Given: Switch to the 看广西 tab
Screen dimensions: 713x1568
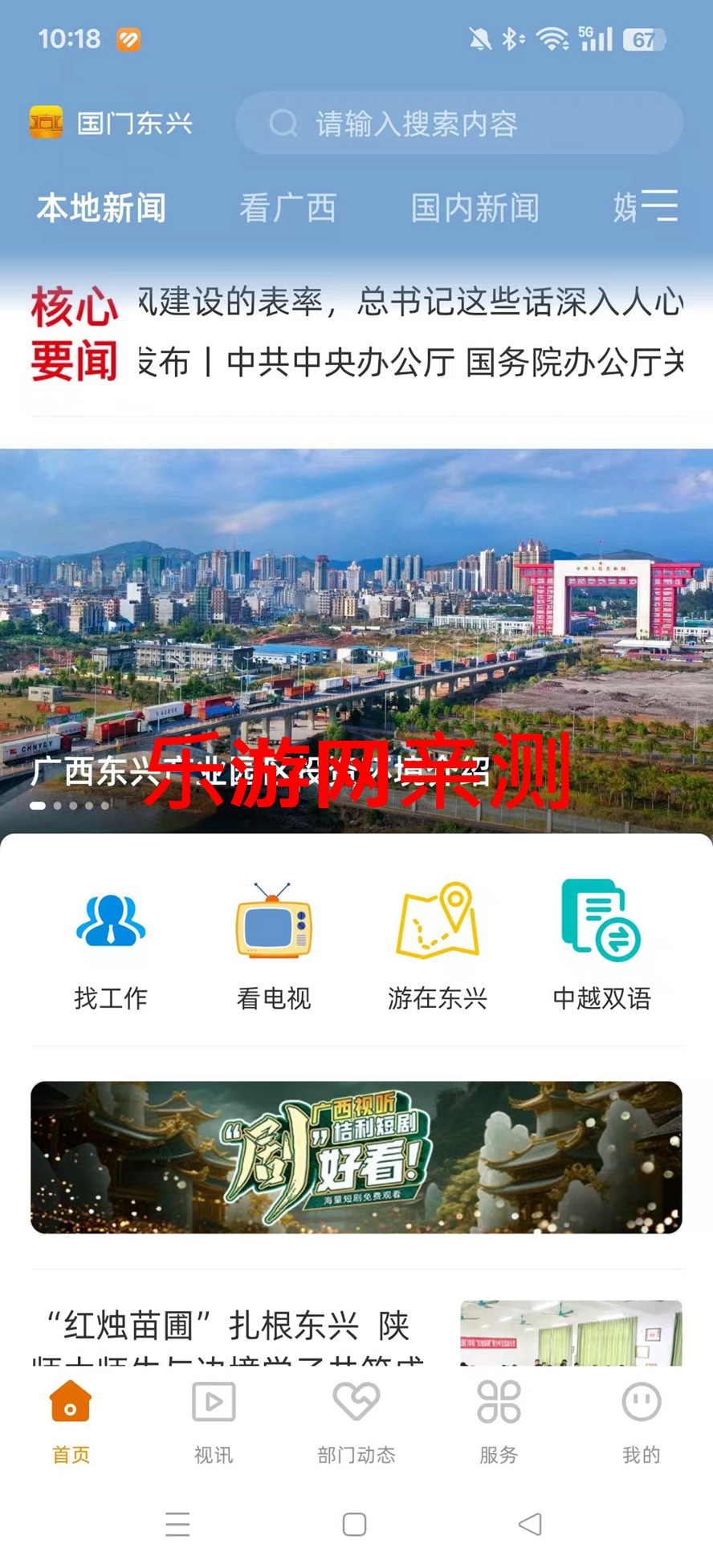Looking at the screenshot, I should click(x=287, y=208).
